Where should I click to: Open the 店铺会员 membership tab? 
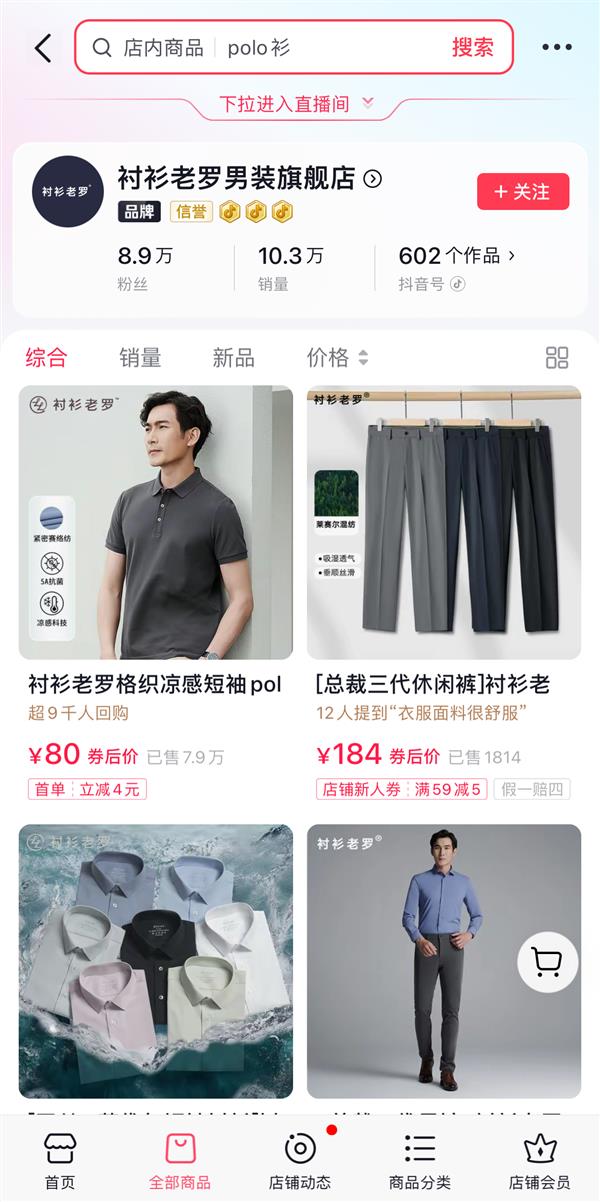[x=540, y=1161]
